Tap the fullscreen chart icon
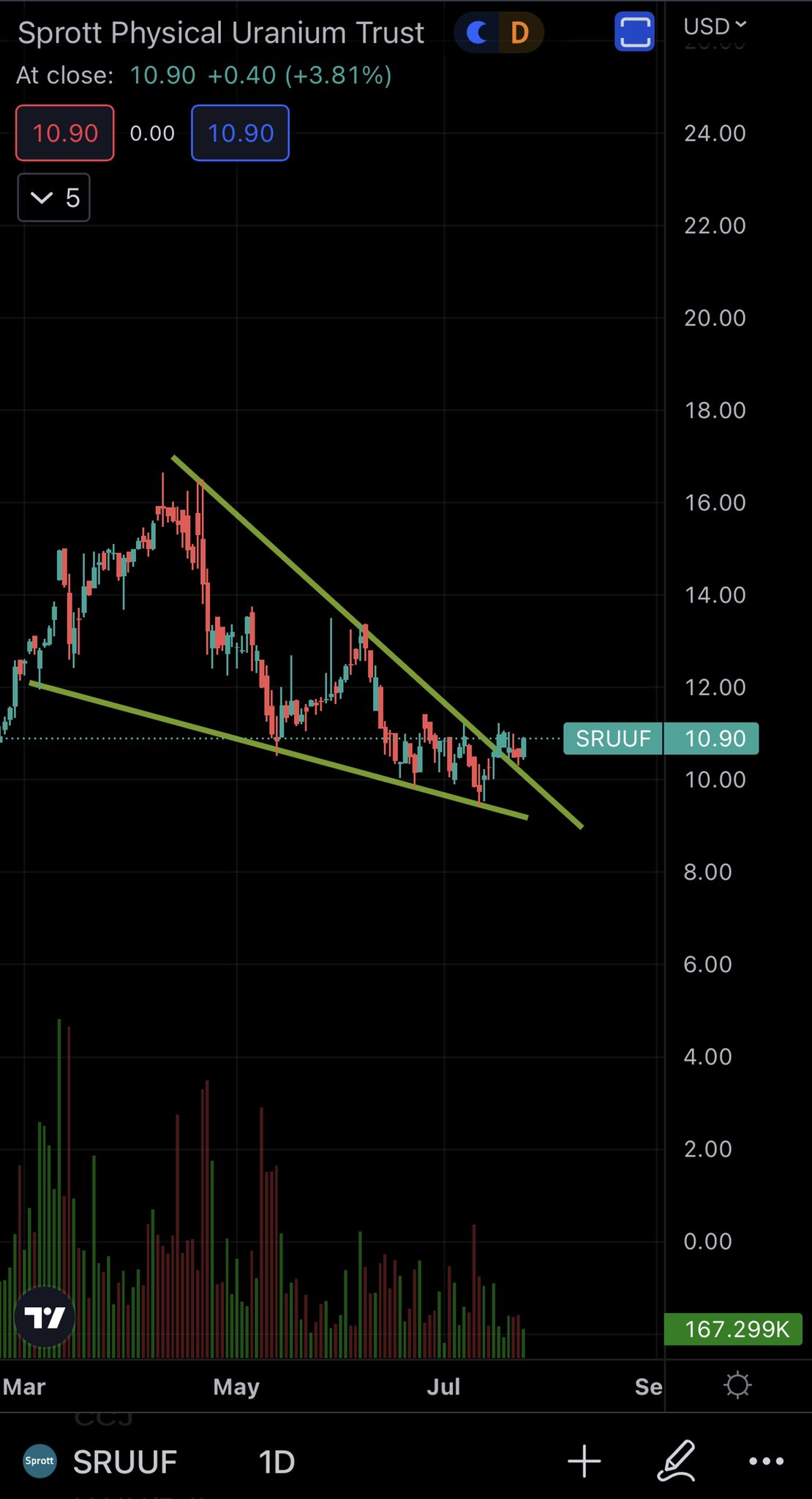 634,32
